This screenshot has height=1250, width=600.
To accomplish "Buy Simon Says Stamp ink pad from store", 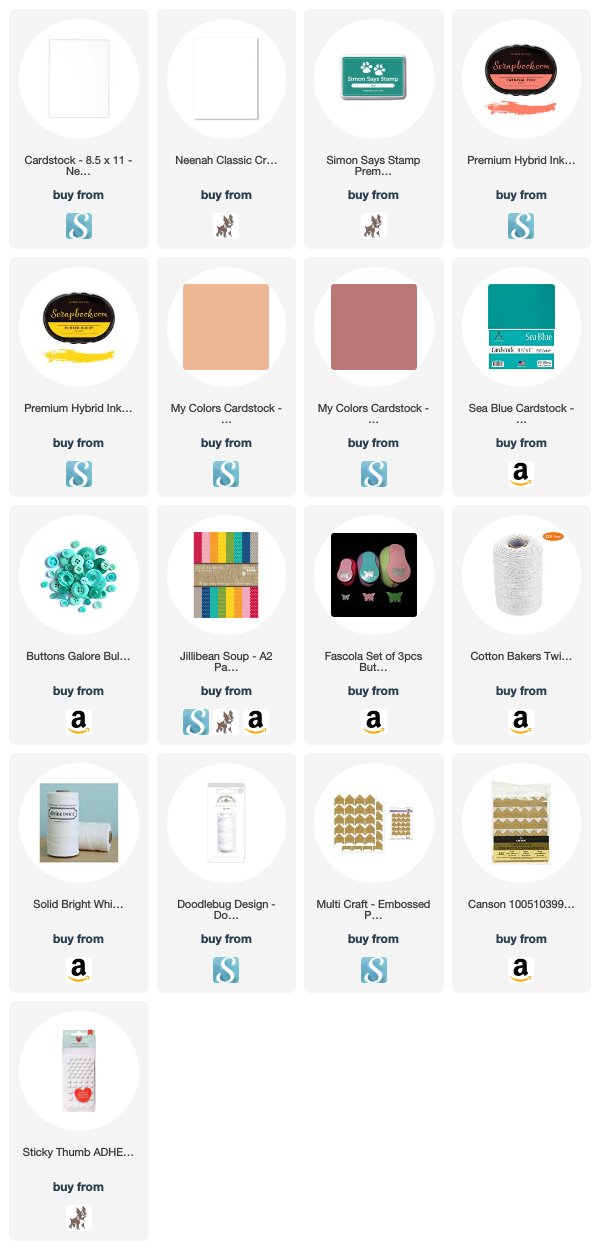I will click(373, 226).
